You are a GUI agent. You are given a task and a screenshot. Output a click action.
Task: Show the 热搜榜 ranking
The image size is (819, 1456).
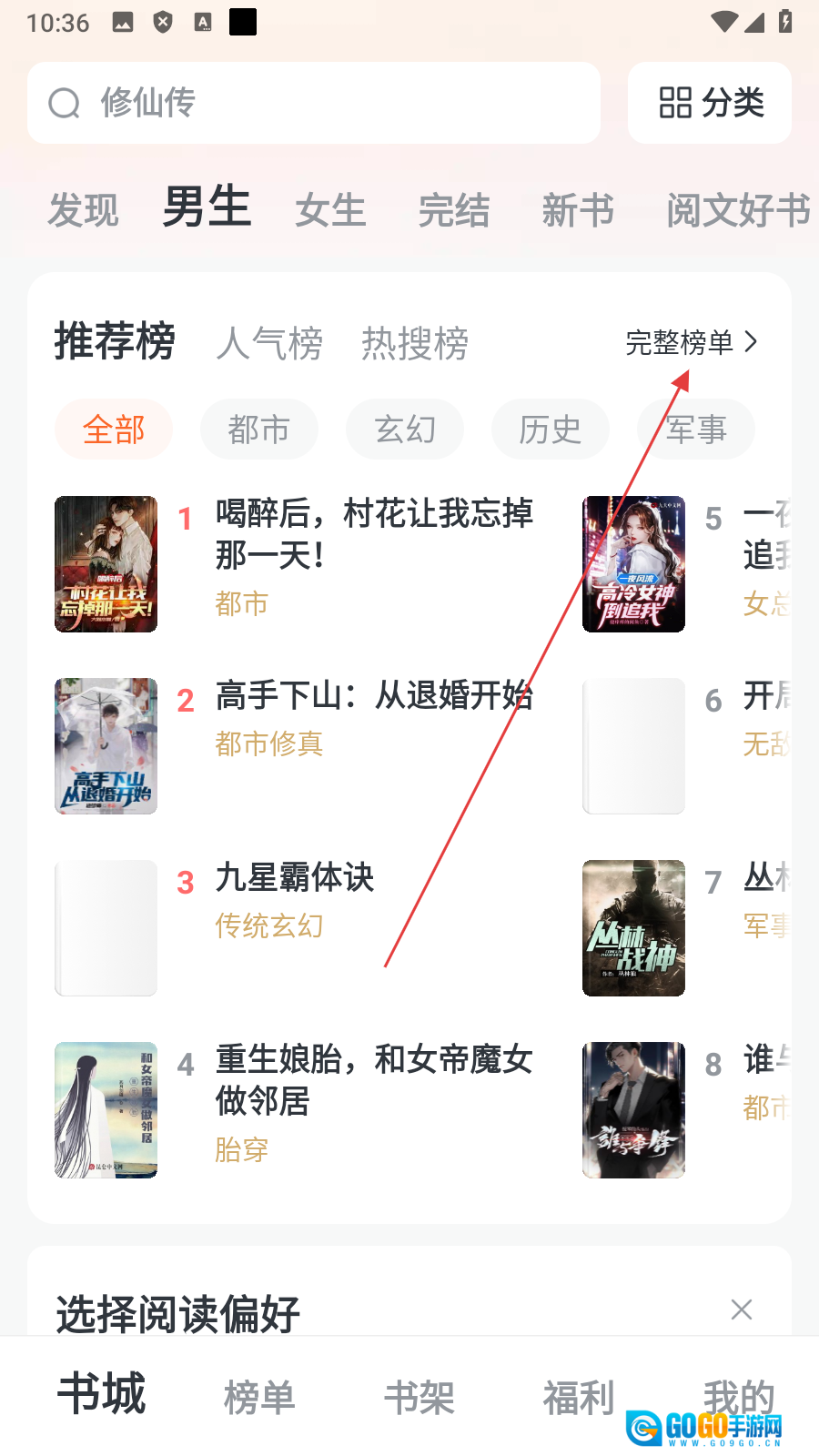(415, 343)
